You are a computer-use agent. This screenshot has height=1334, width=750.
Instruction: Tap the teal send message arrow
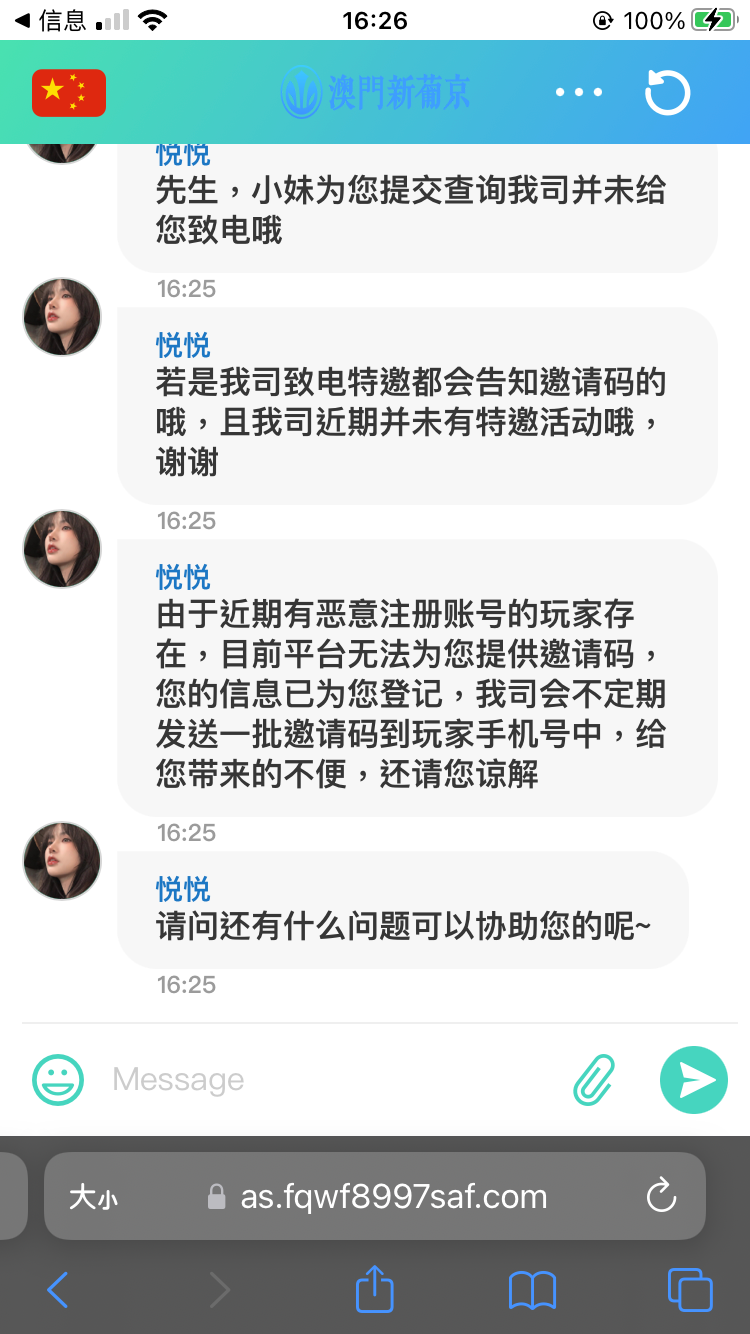click(x=694, y=1080)
